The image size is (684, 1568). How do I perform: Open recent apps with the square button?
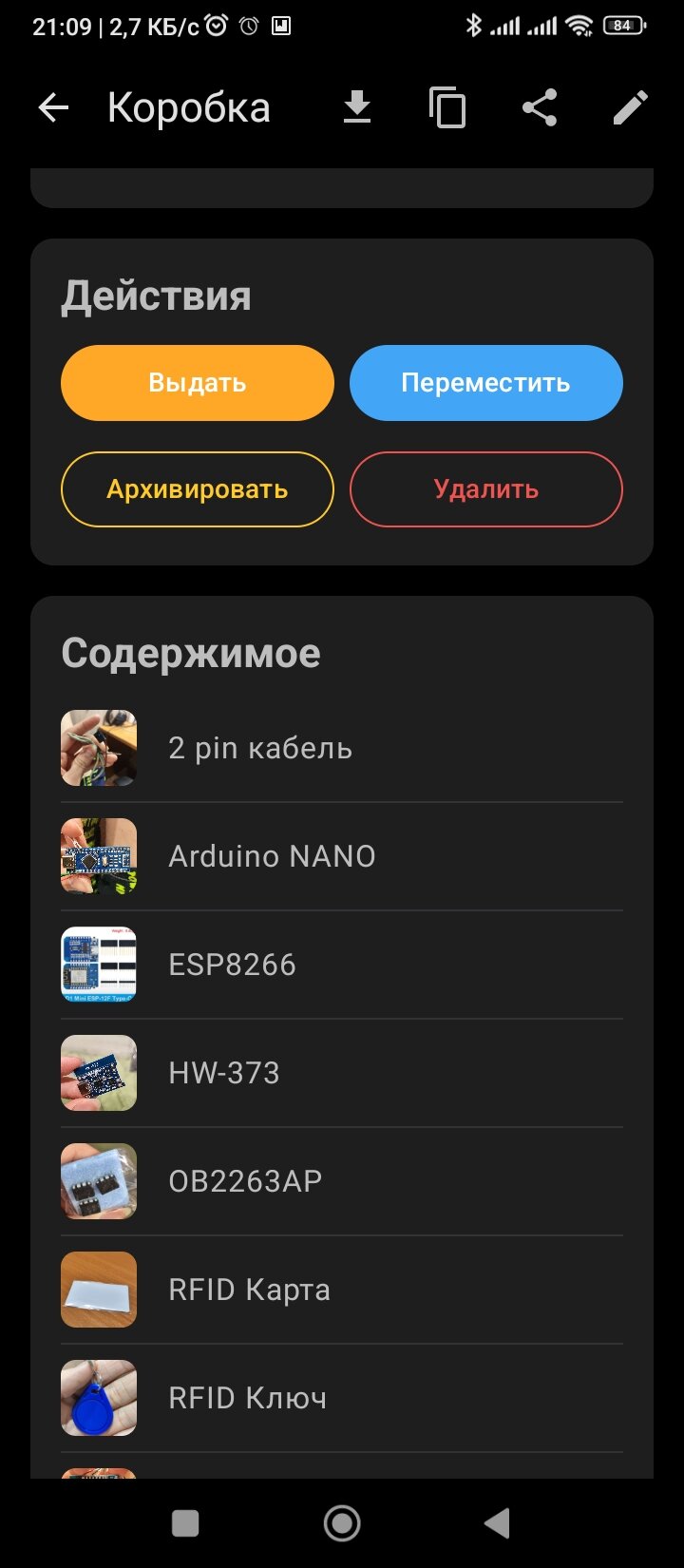pos(185,1523)
